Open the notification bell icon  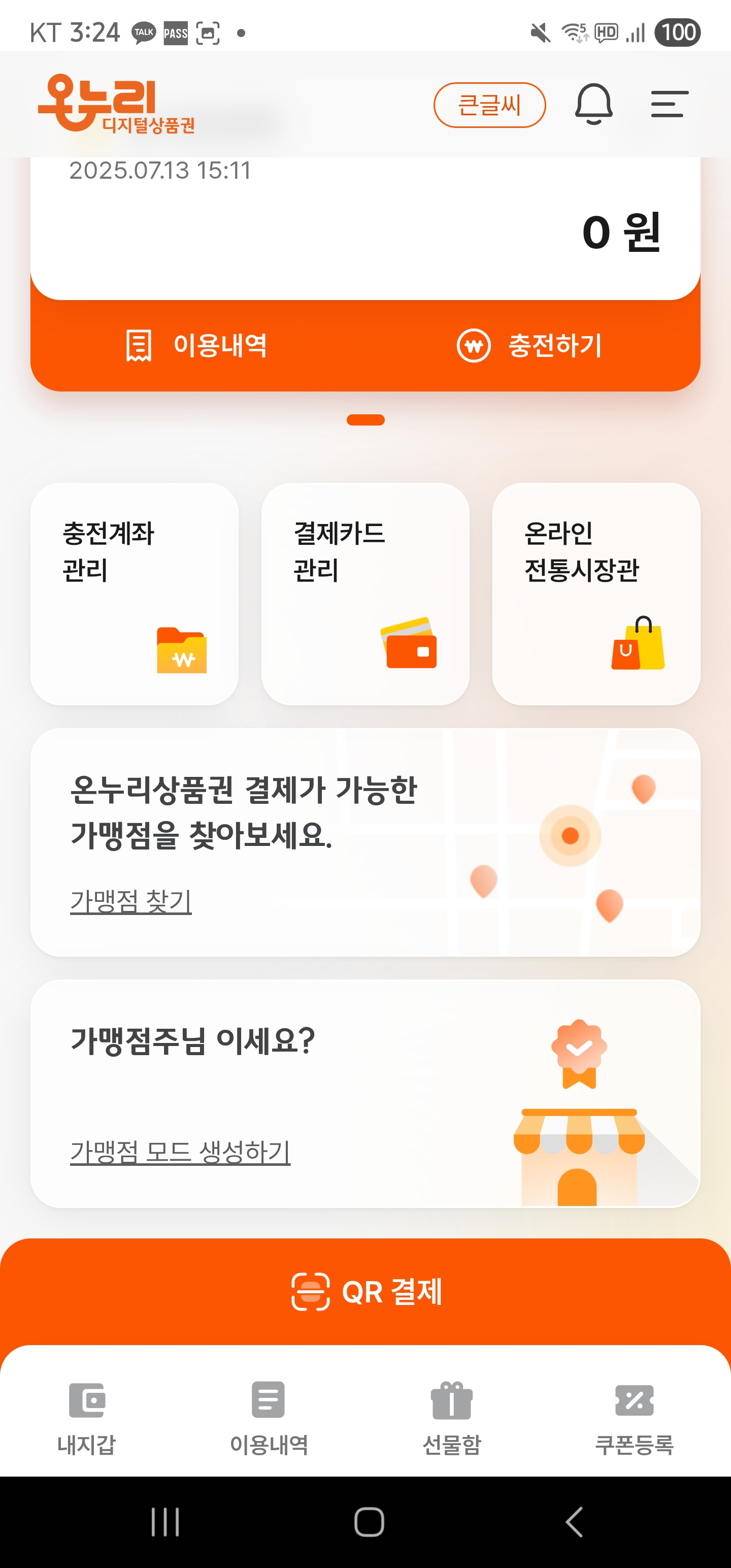click(x=594, y=105)
